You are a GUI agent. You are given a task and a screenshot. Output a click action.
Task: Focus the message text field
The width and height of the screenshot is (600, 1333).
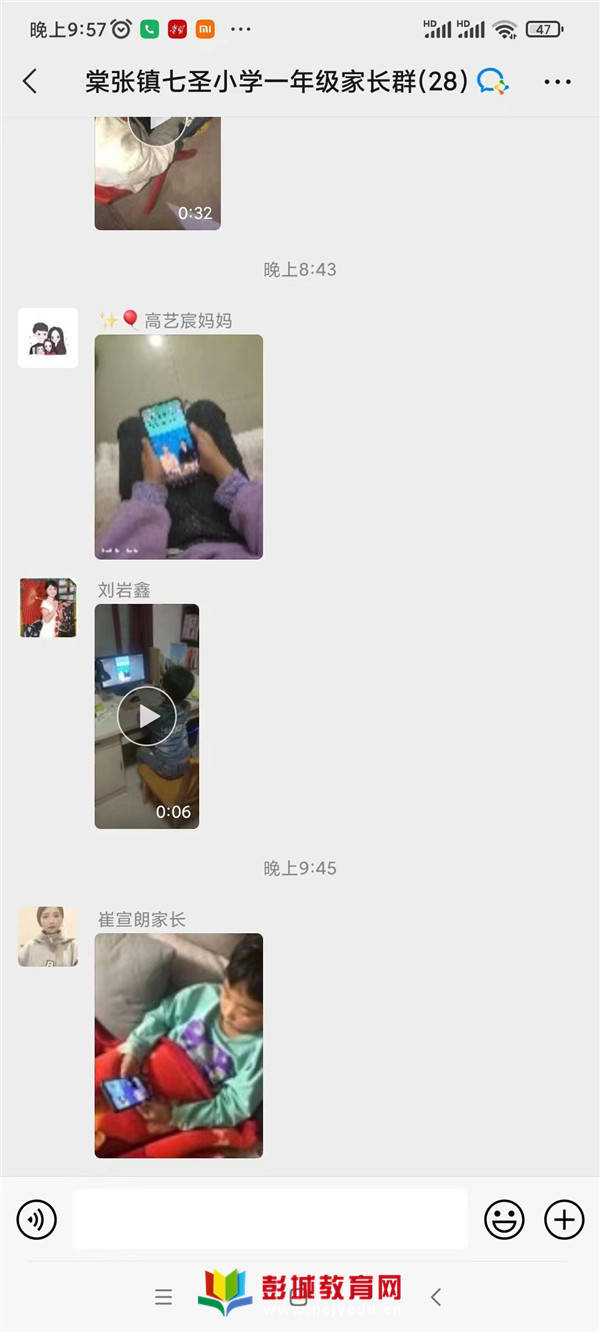[270, 1219]
